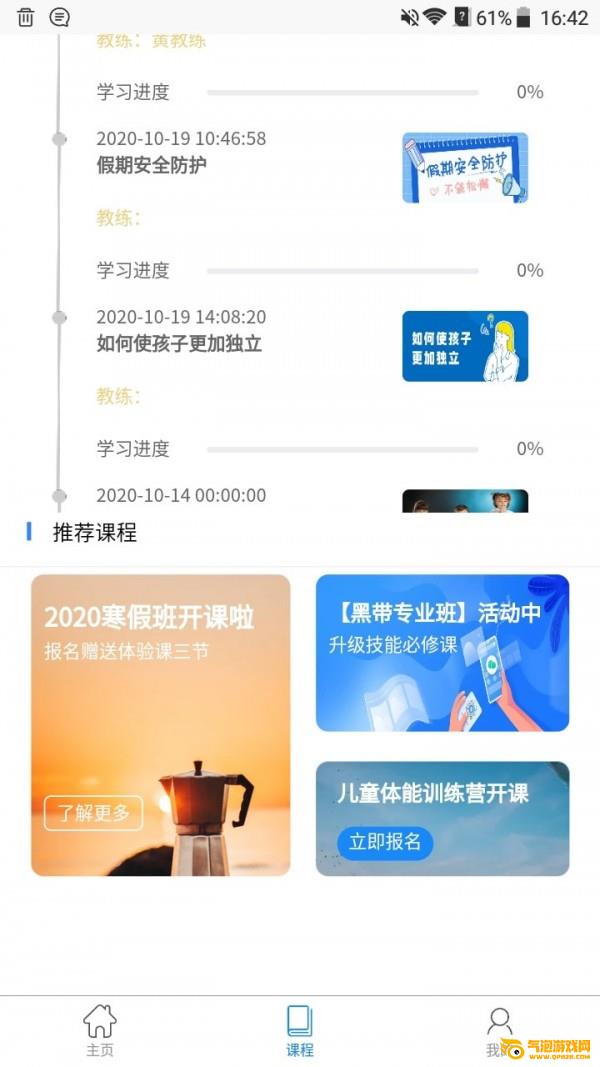Screen dimensions: 600x1067
Task: Switch to the 主页 tab
Action: pyautogui.click(x=99, y=1031)
